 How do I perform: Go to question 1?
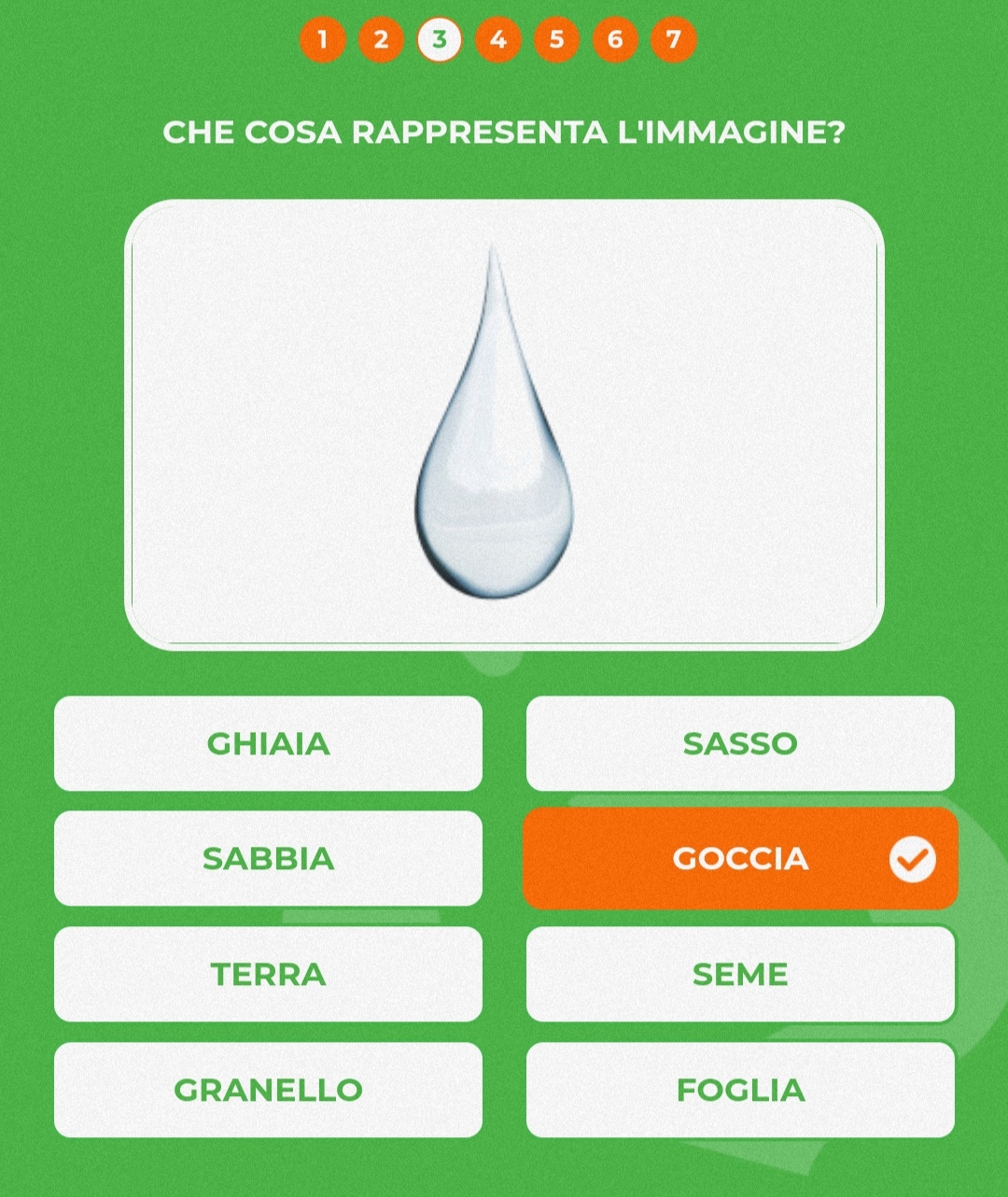pos(323,39)
